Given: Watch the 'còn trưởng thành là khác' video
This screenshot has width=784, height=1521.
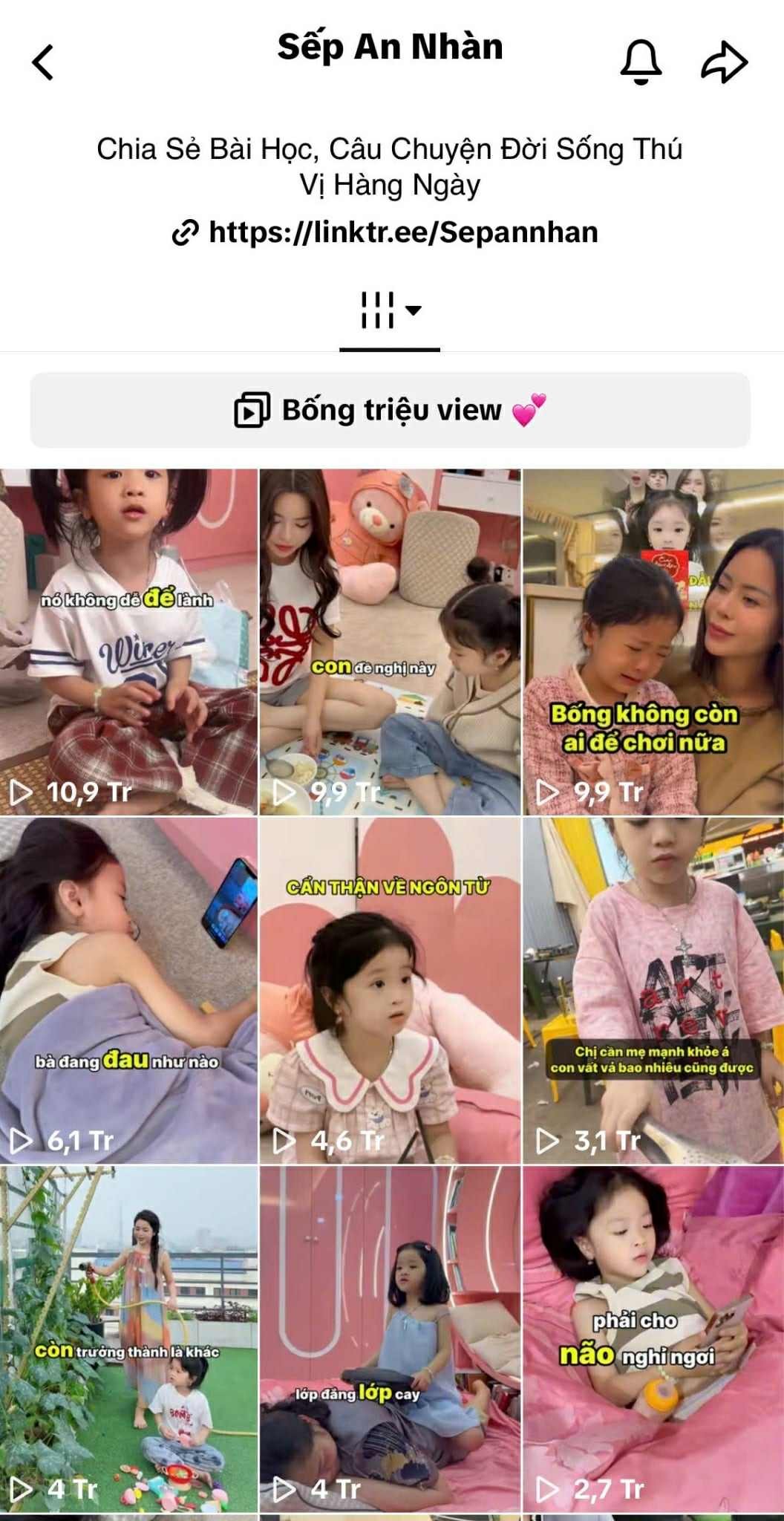Looking at the screenshot, I should (128, 1339).
